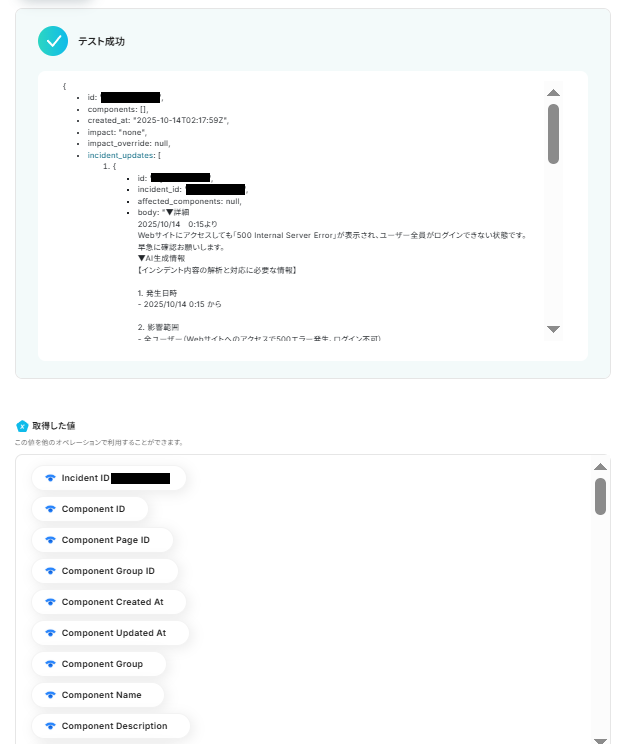This screenshot has height=744, width=625.
Task: Select the Component ID value chip
Action: (x=92, y=509)
